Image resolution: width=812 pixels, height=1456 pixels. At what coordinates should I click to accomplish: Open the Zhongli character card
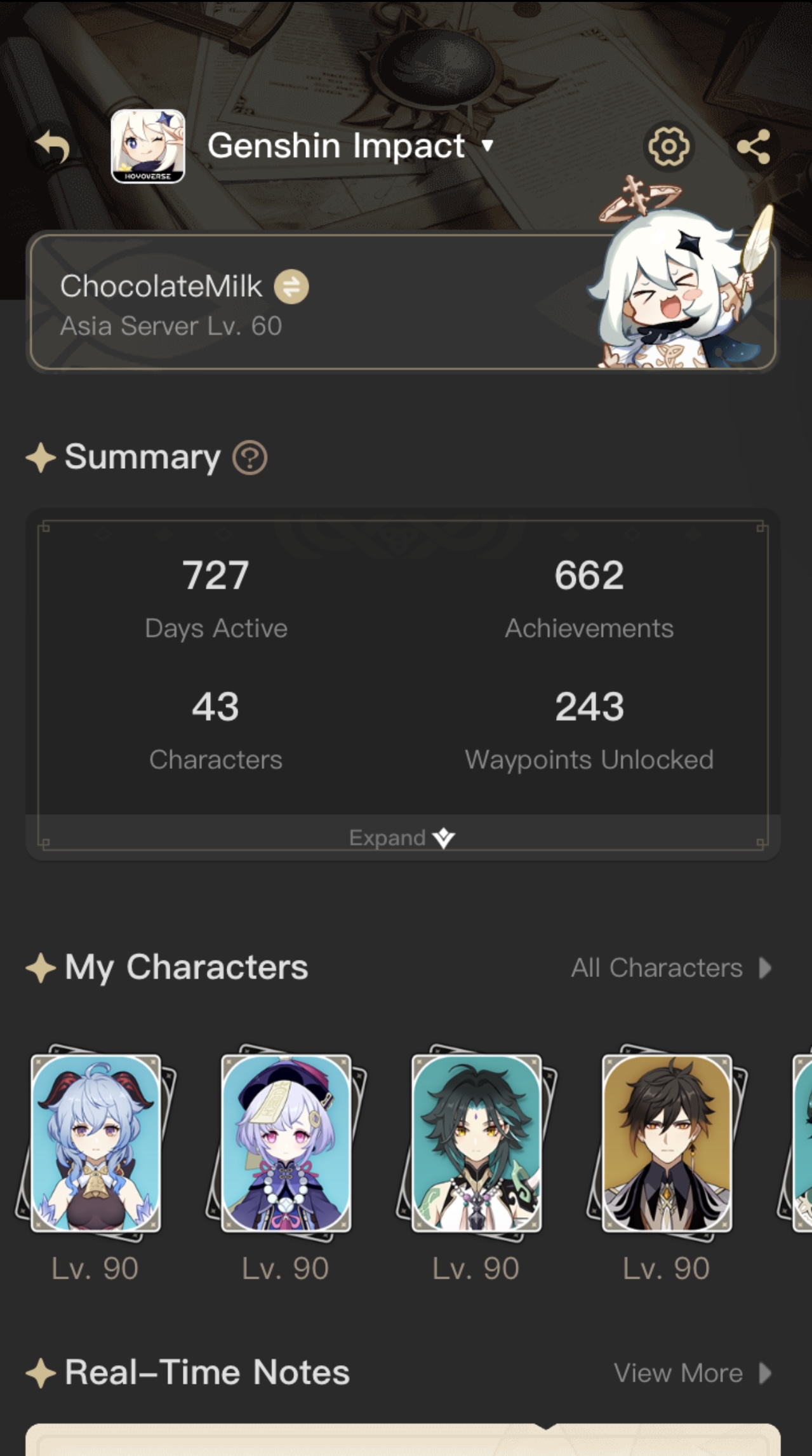pyautogui.click(x=667, y=1143)
